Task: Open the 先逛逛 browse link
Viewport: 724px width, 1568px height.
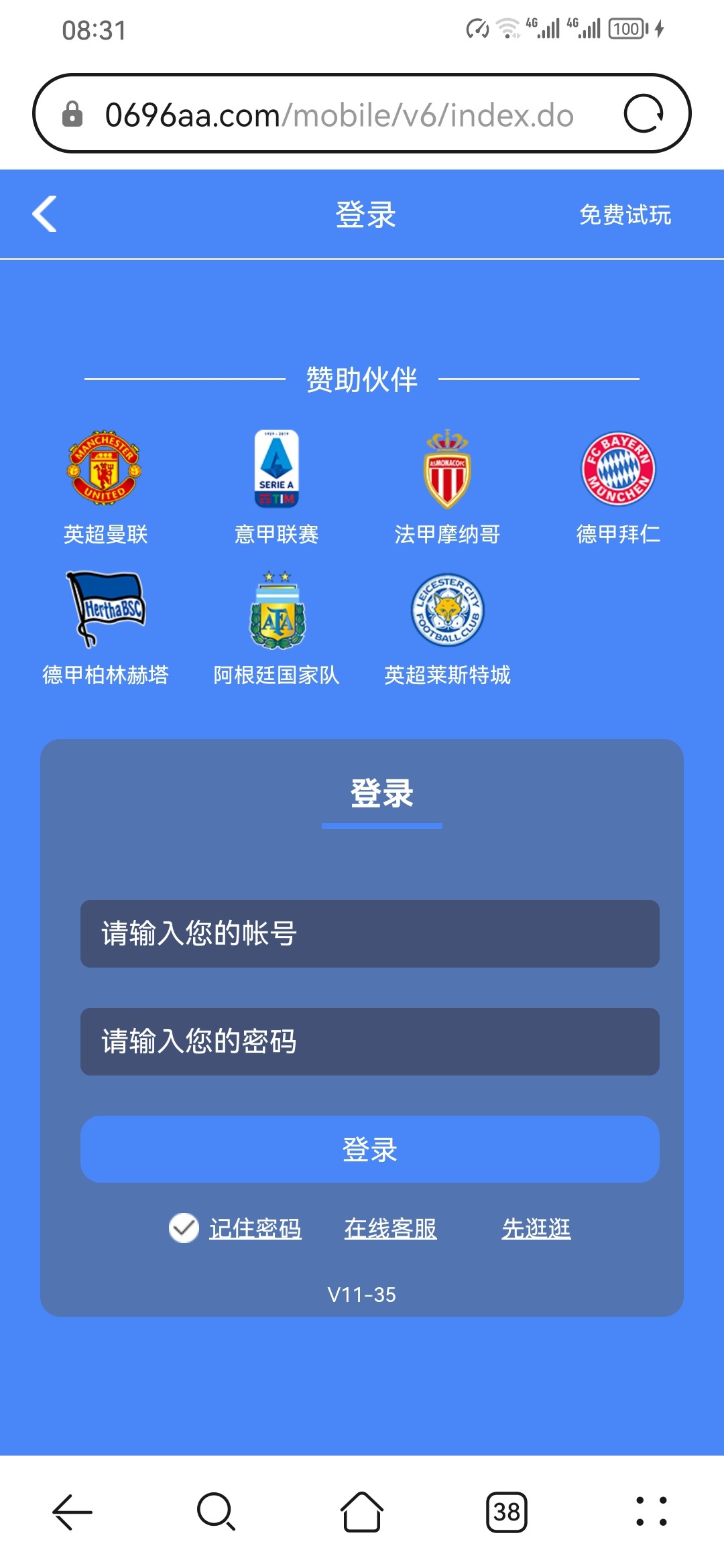Action: (536, 1228)
